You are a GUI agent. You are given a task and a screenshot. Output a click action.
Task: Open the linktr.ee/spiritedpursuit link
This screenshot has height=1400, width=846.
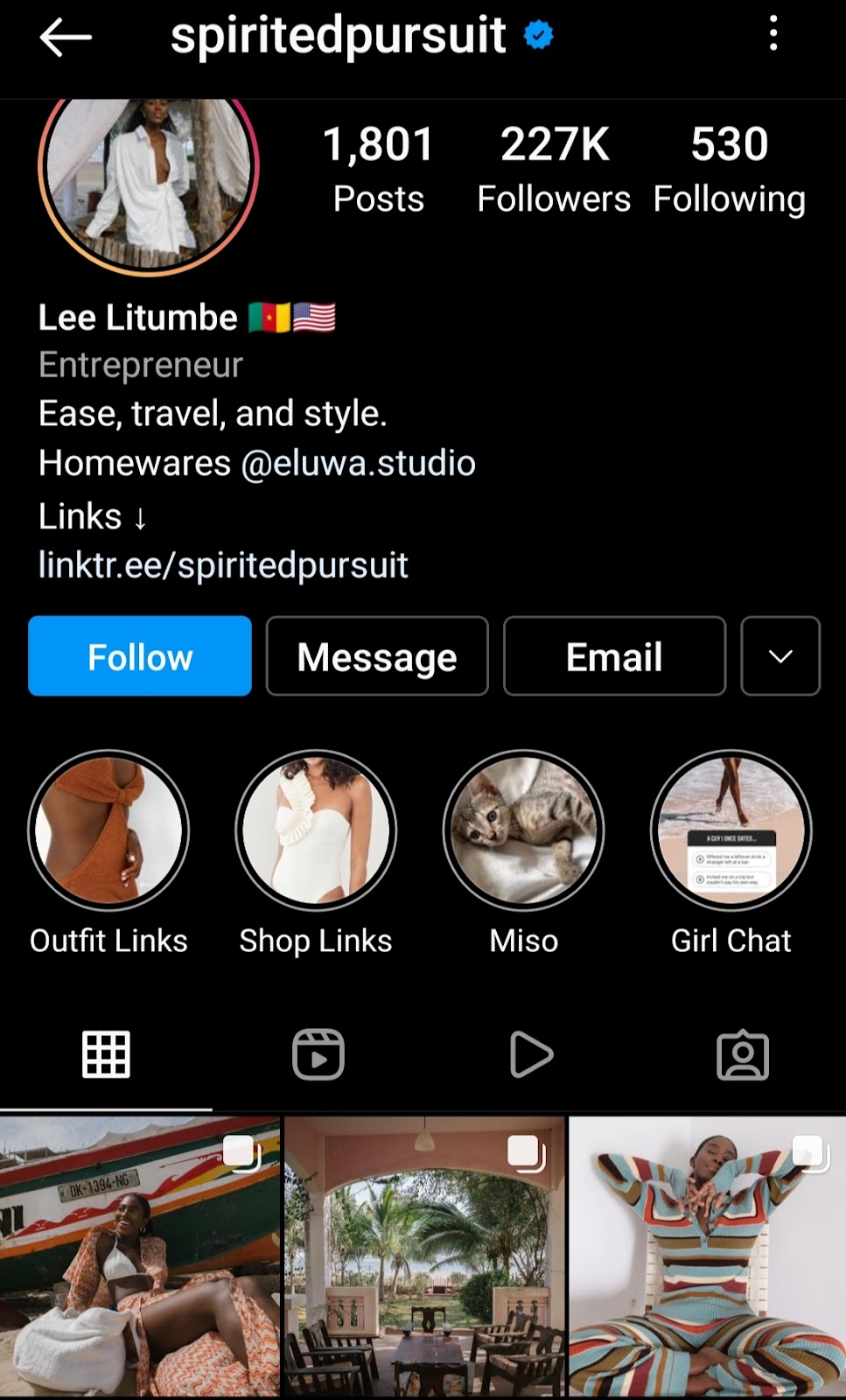coord(223,565)
